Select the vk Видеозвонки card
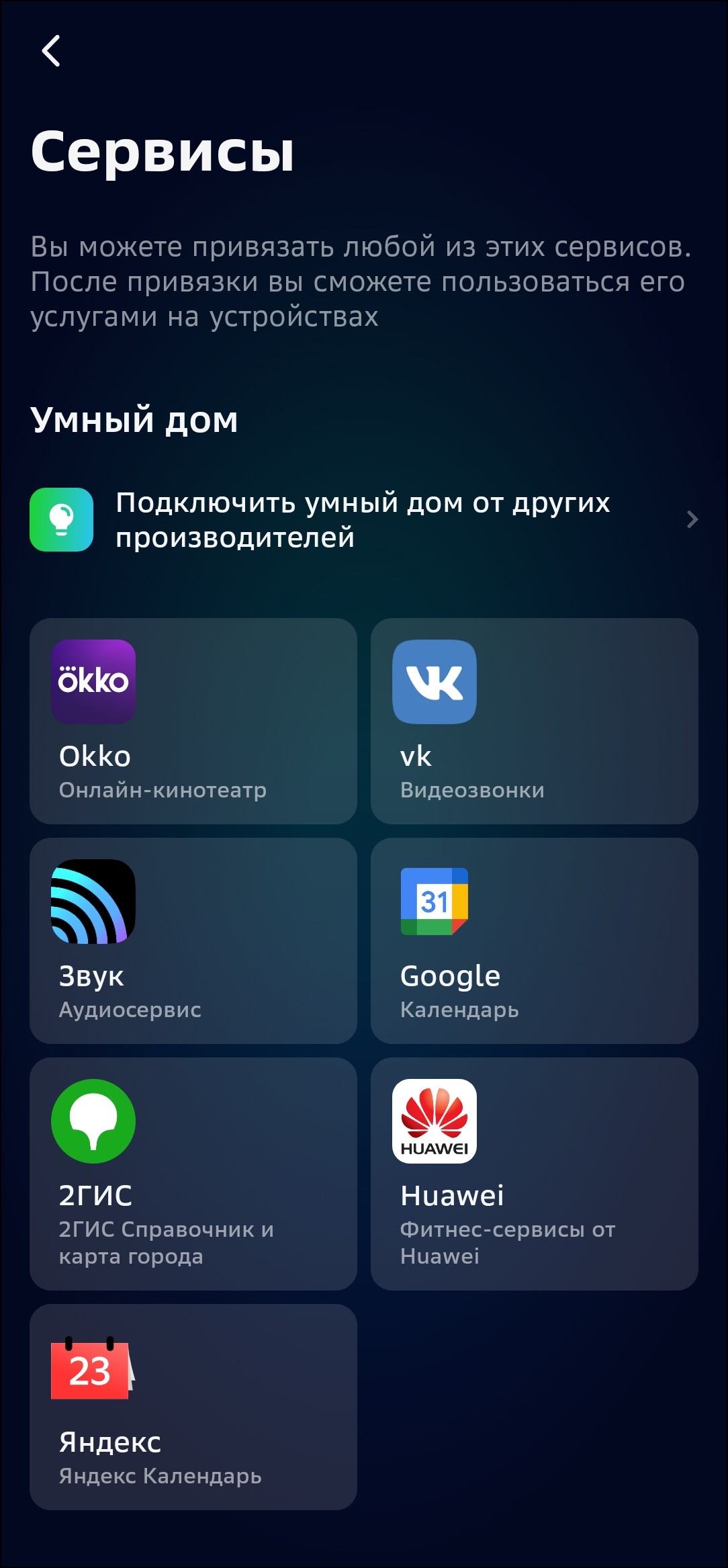The height and width of the screenshot is (1568, 728). [x=534, y=721]
